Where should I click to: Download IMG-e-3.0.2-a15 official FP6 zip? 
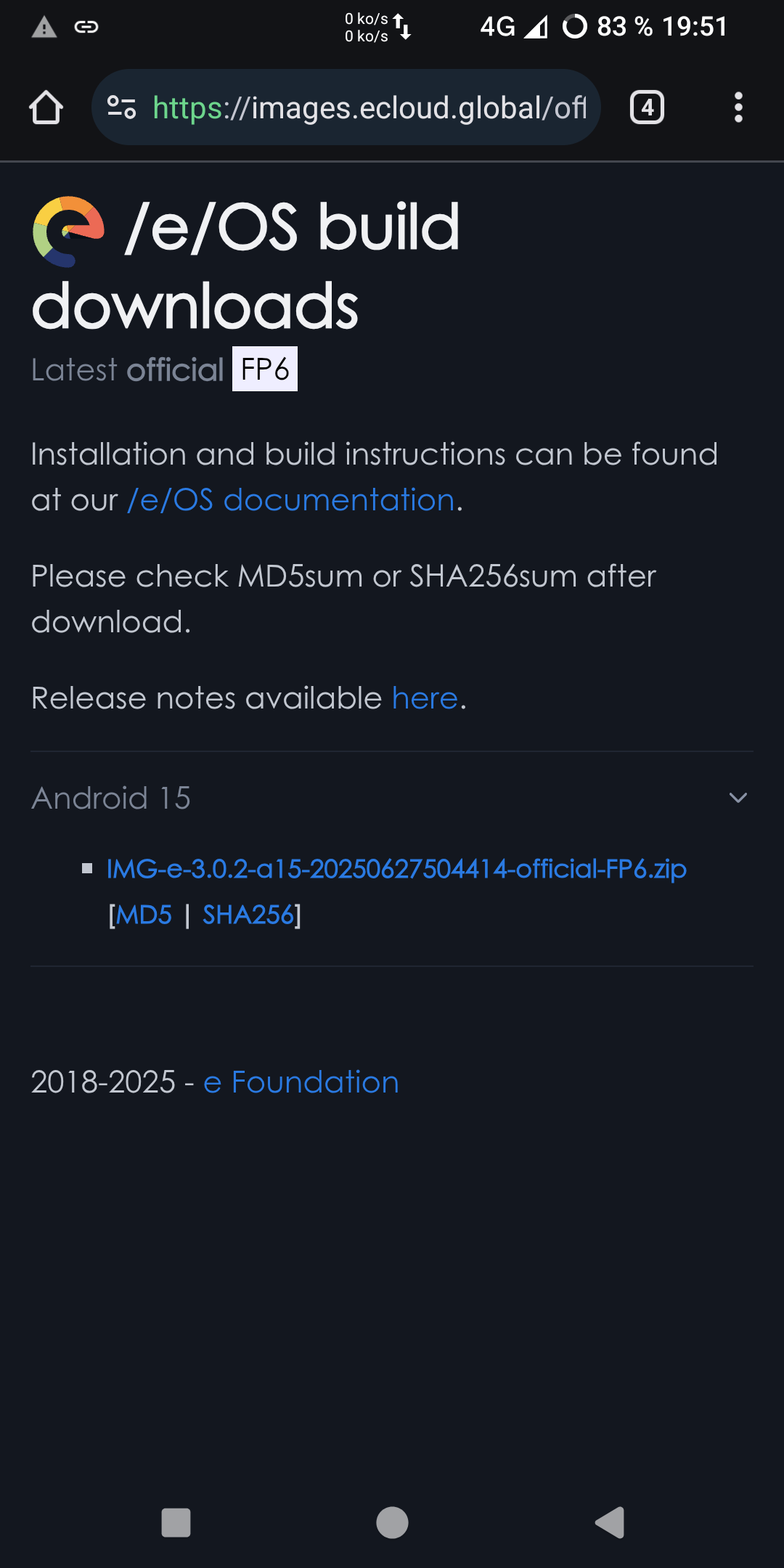[x=396, y=869]
